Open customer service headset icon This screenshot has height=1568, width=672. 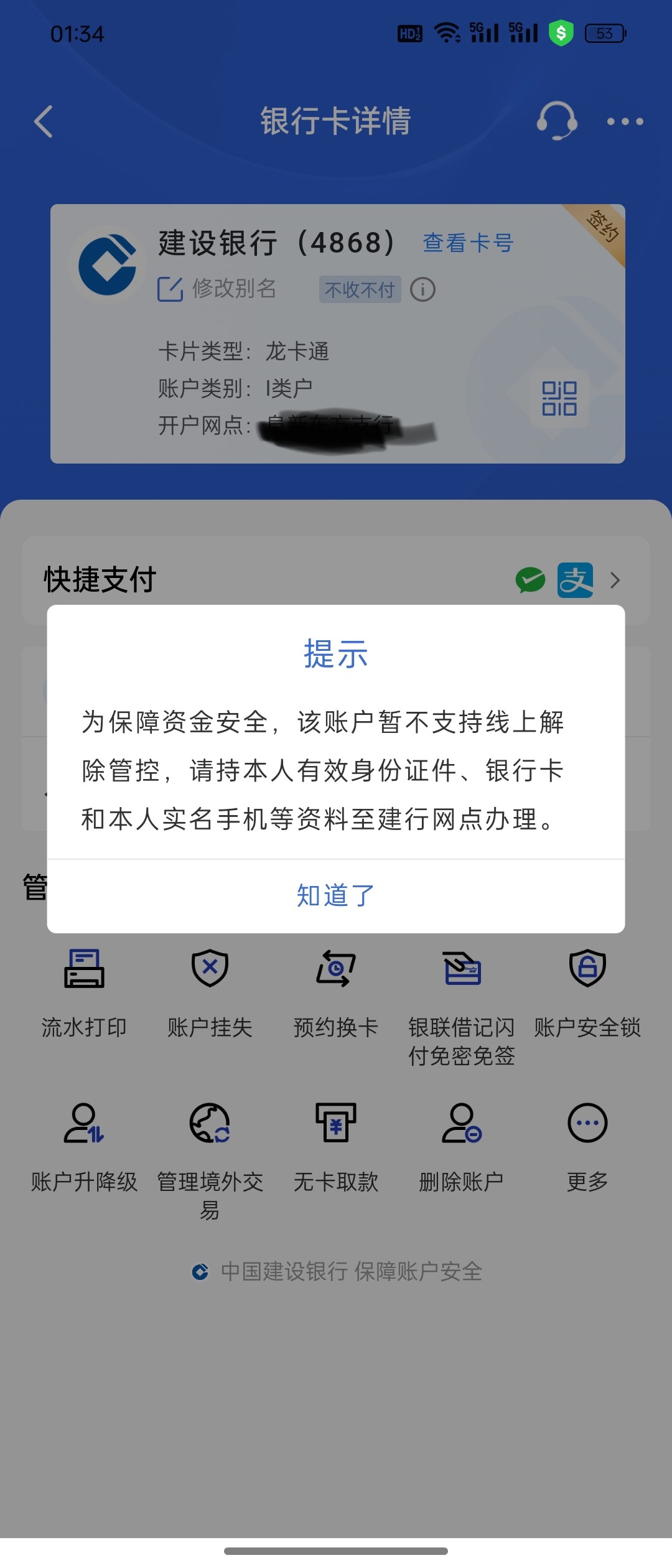[556, 121]
